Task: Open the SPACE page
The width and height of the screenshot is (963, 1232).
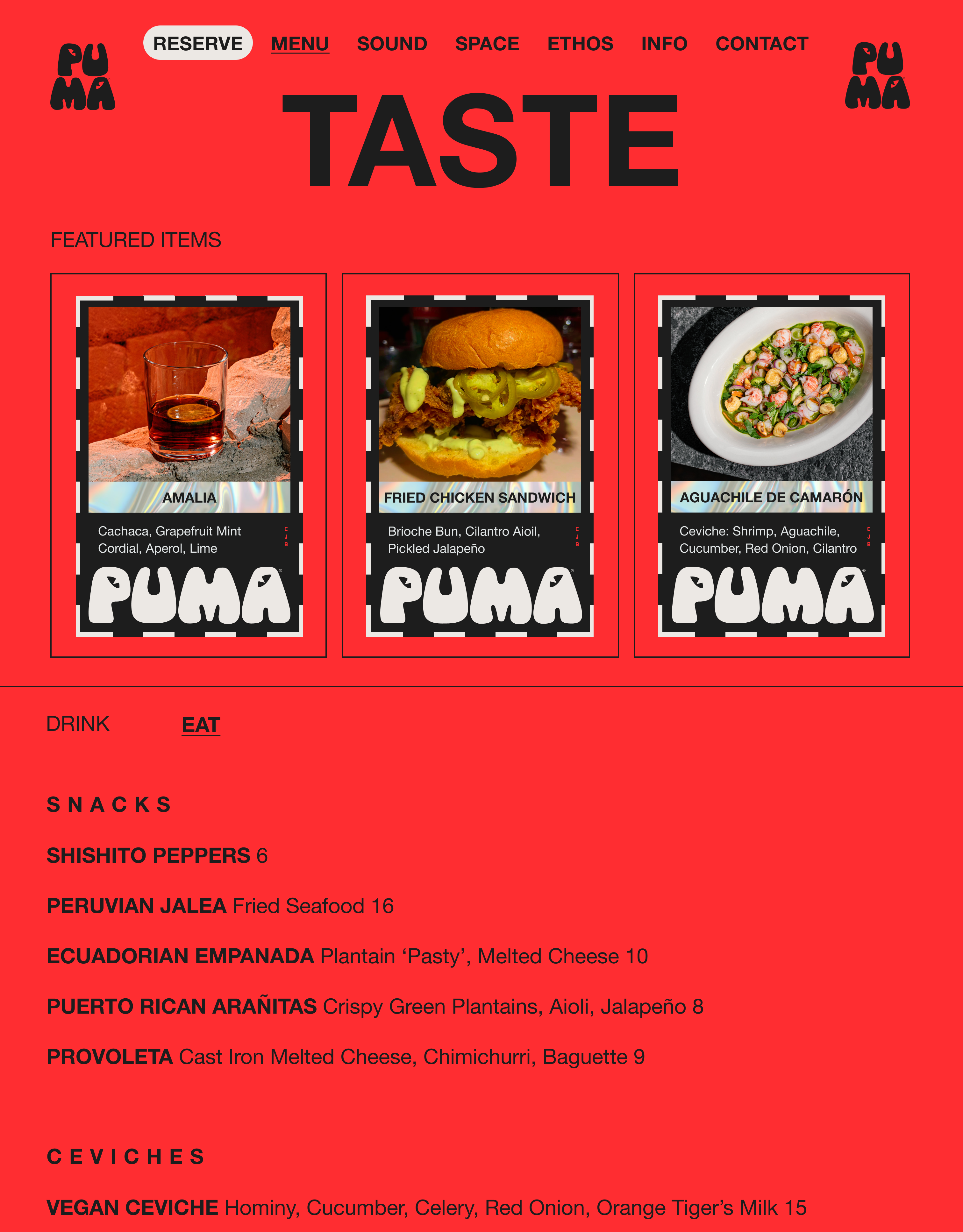Action: pos(487,44)
